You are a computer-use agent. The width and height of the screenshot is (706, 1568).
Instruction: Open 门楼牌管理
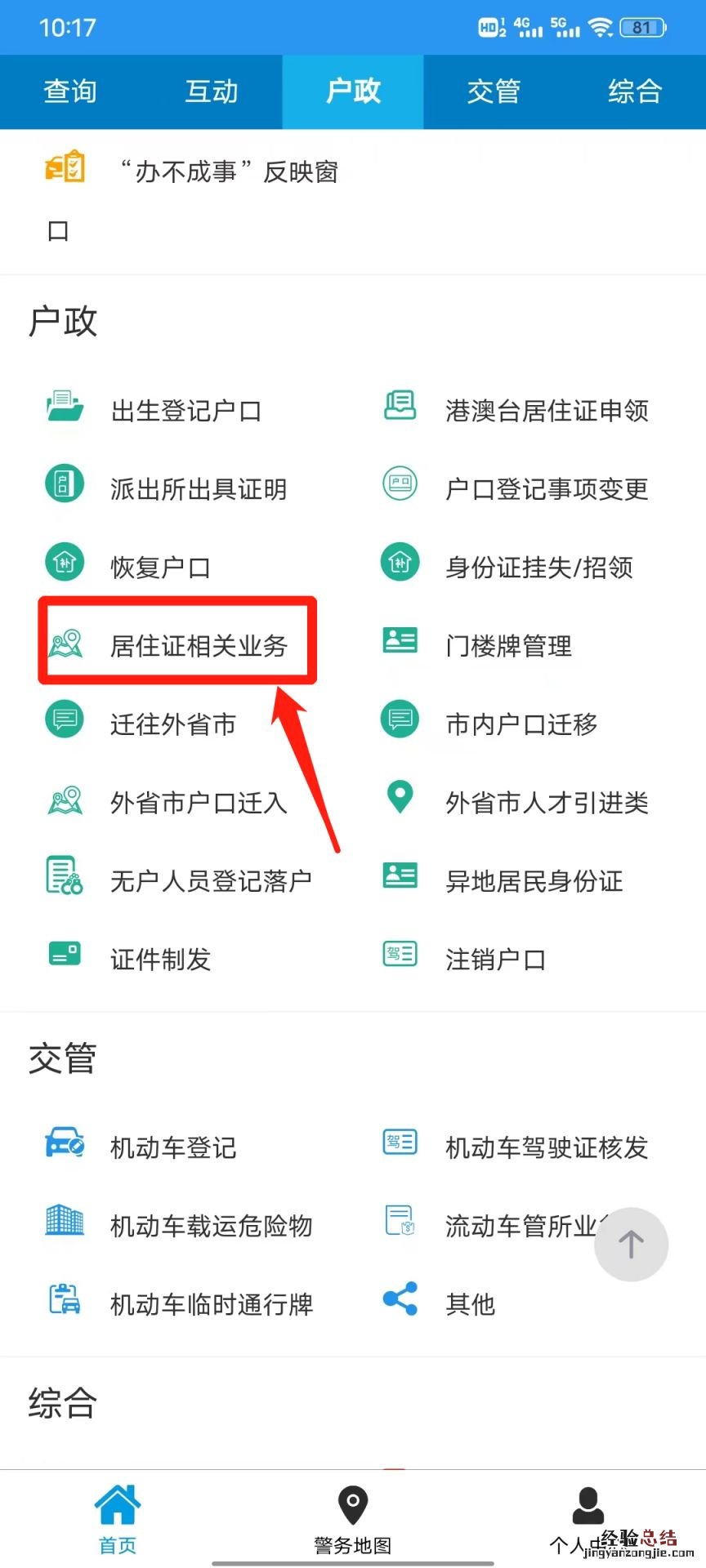(x=508, y=645)
